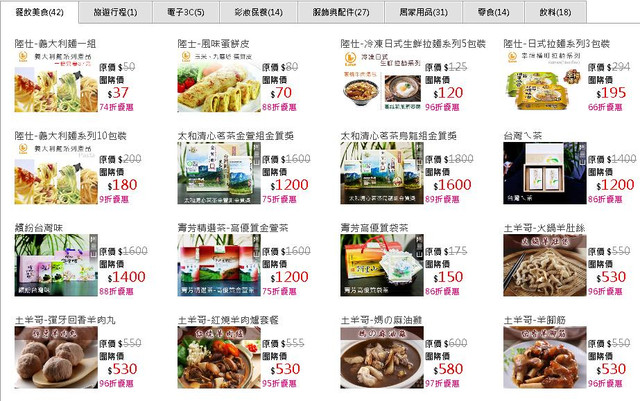The image size is (640, 401).
Task: Open the 彩妝保養(14) tab
Action: 258,12
